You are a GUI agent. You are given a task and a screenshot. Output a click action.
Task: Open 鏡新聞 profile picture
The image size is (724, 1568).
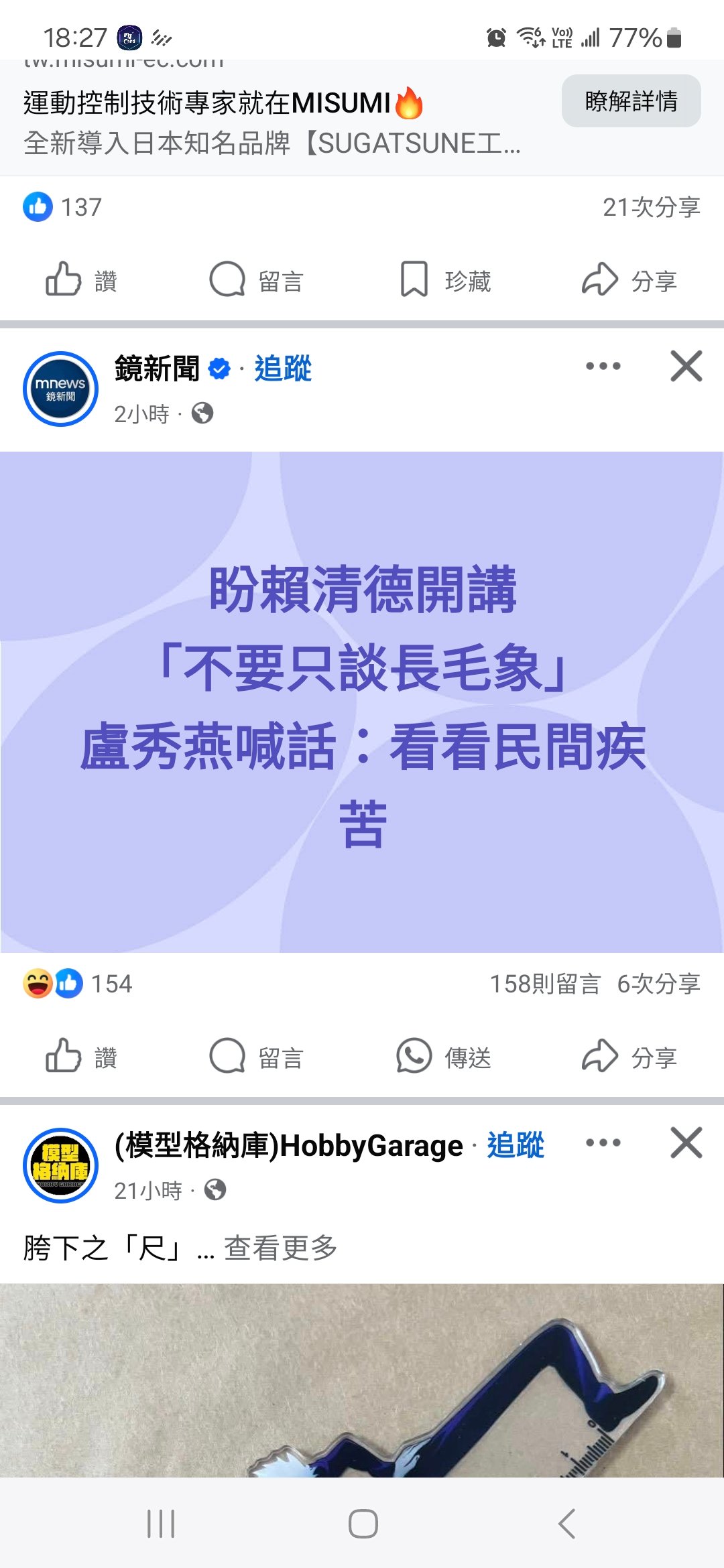(61, 389)
